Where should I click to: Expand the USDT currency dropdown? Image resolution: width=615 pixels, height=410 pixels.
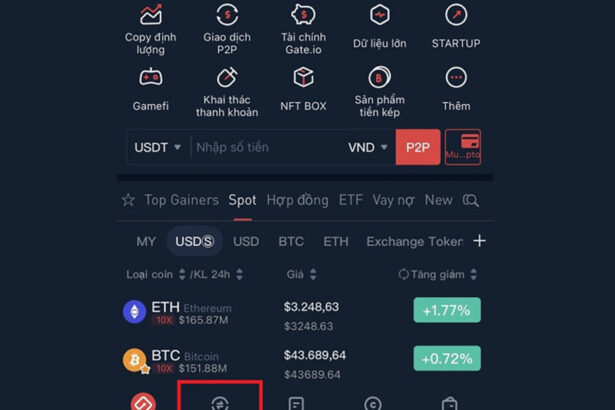(158, 147)
